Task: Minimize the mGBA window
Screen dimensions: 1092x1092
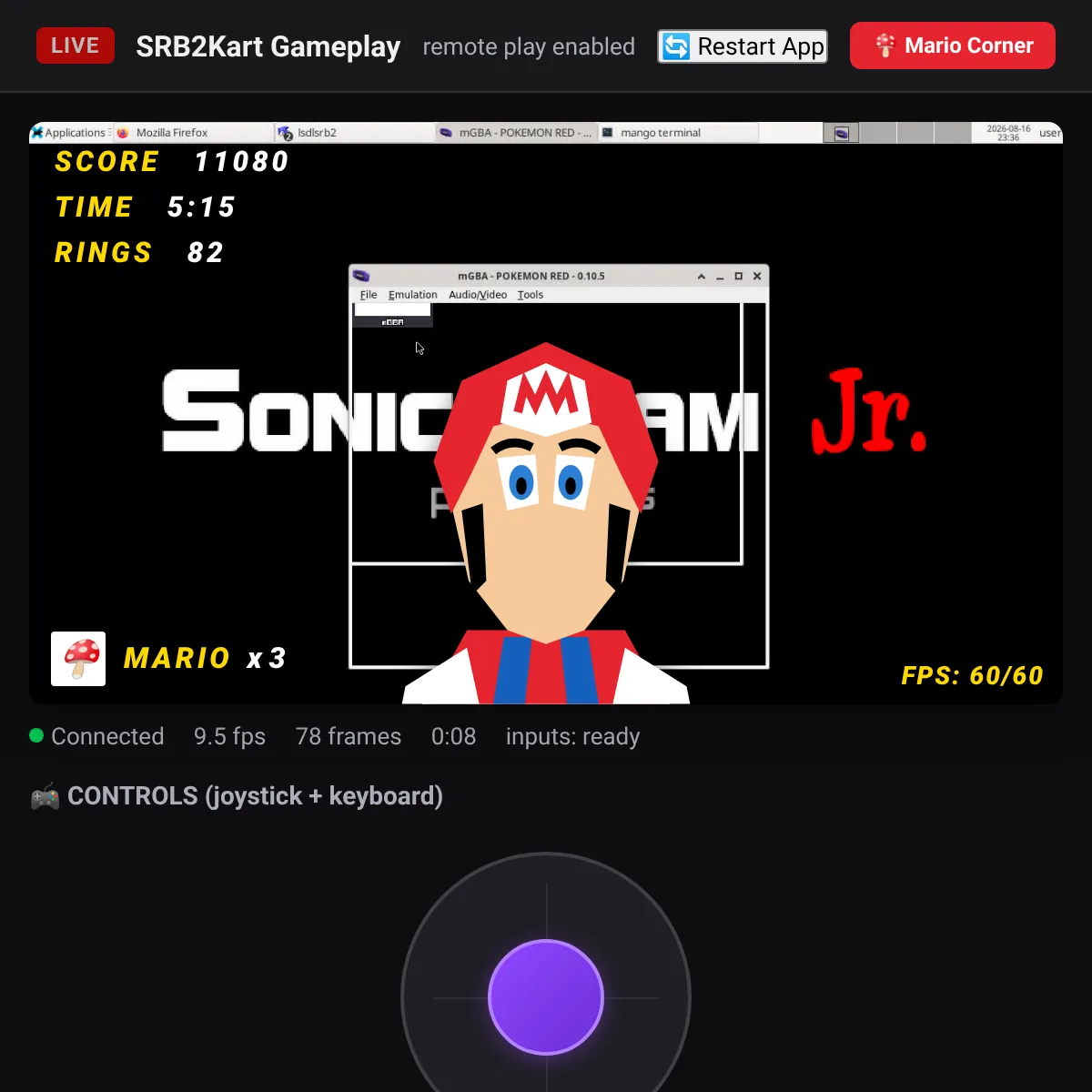Action: [720, 276]
